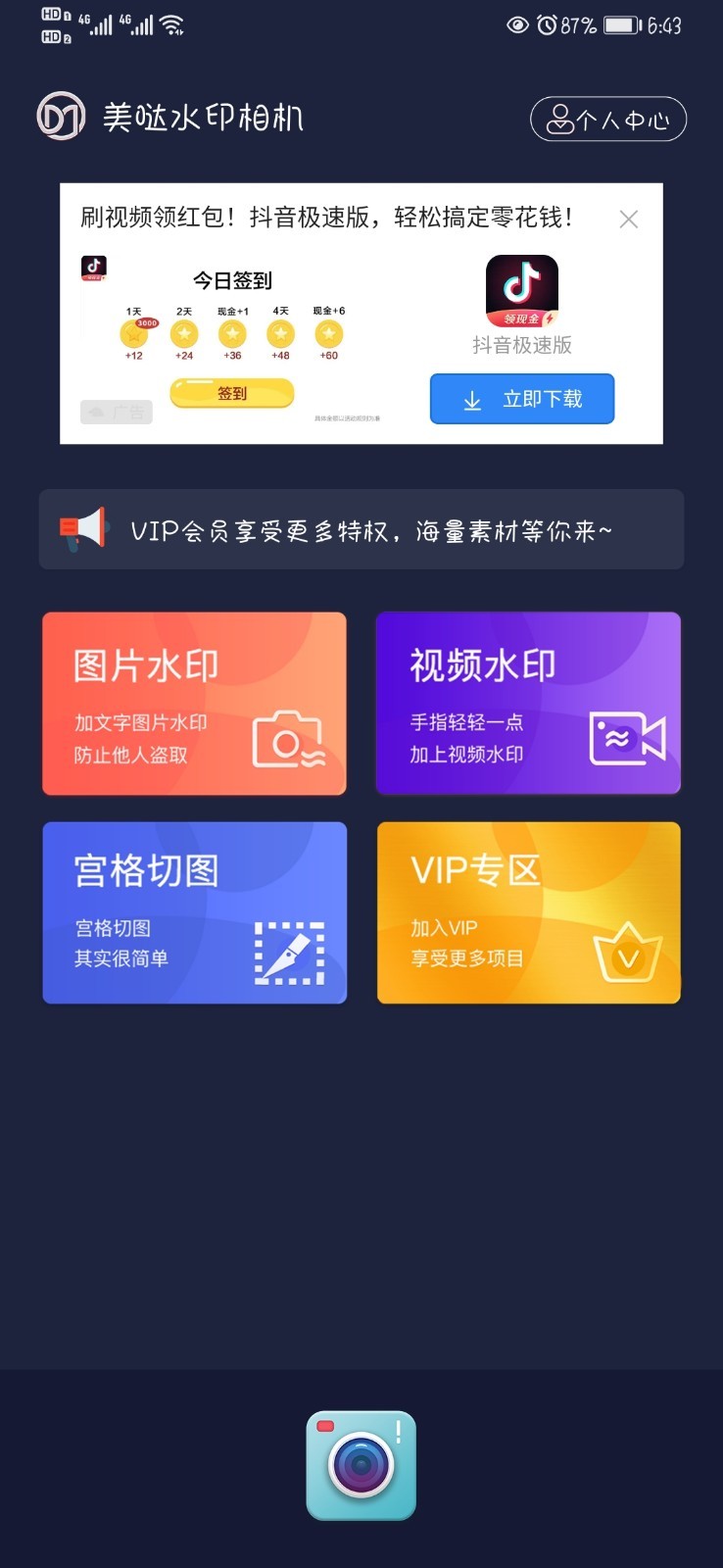The image size is (723, 1568).
Task: Select the 宫格切图 grid cutting tool
Action: coord(193,911)
